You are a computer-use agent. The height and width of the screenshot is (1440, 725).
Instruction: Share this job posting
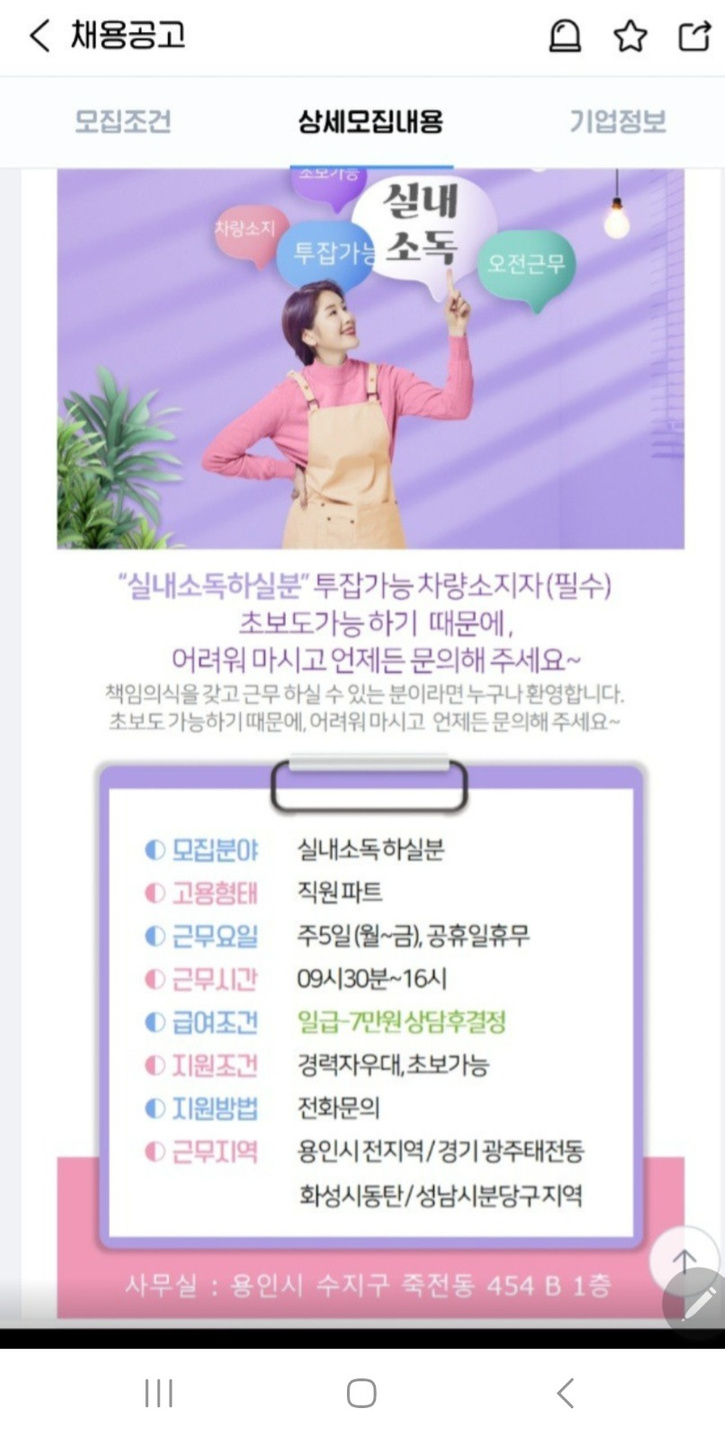coord(693,37)
